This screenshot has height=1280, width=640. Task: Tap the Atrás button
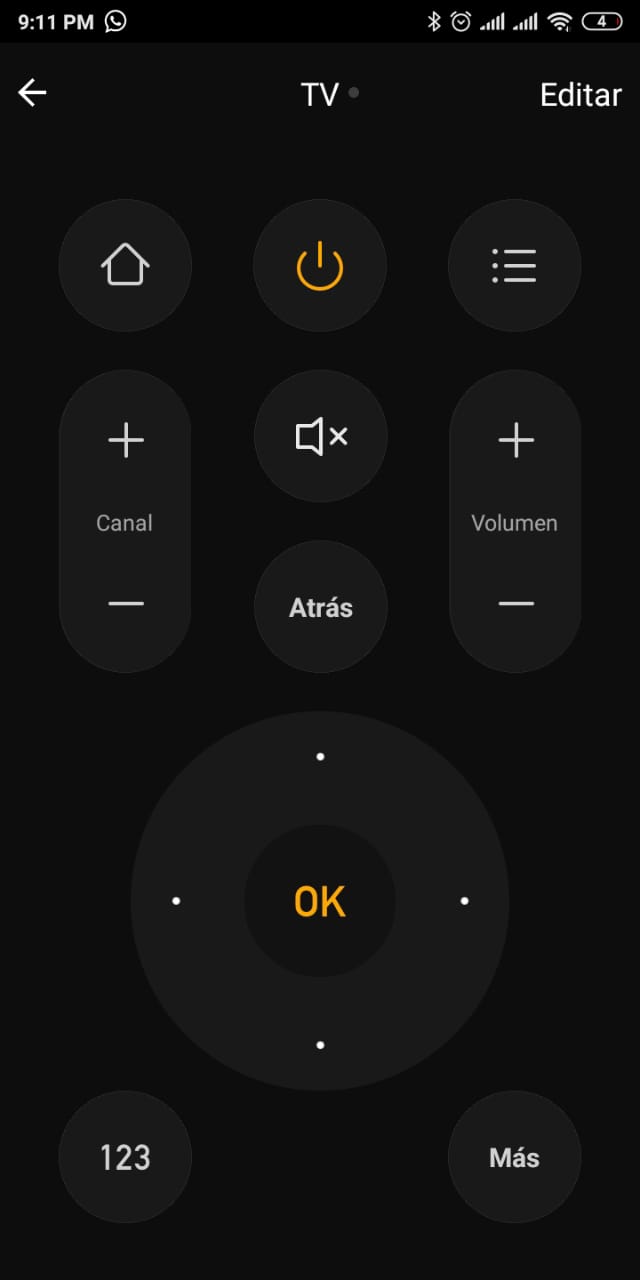click(x=320, y=607)
